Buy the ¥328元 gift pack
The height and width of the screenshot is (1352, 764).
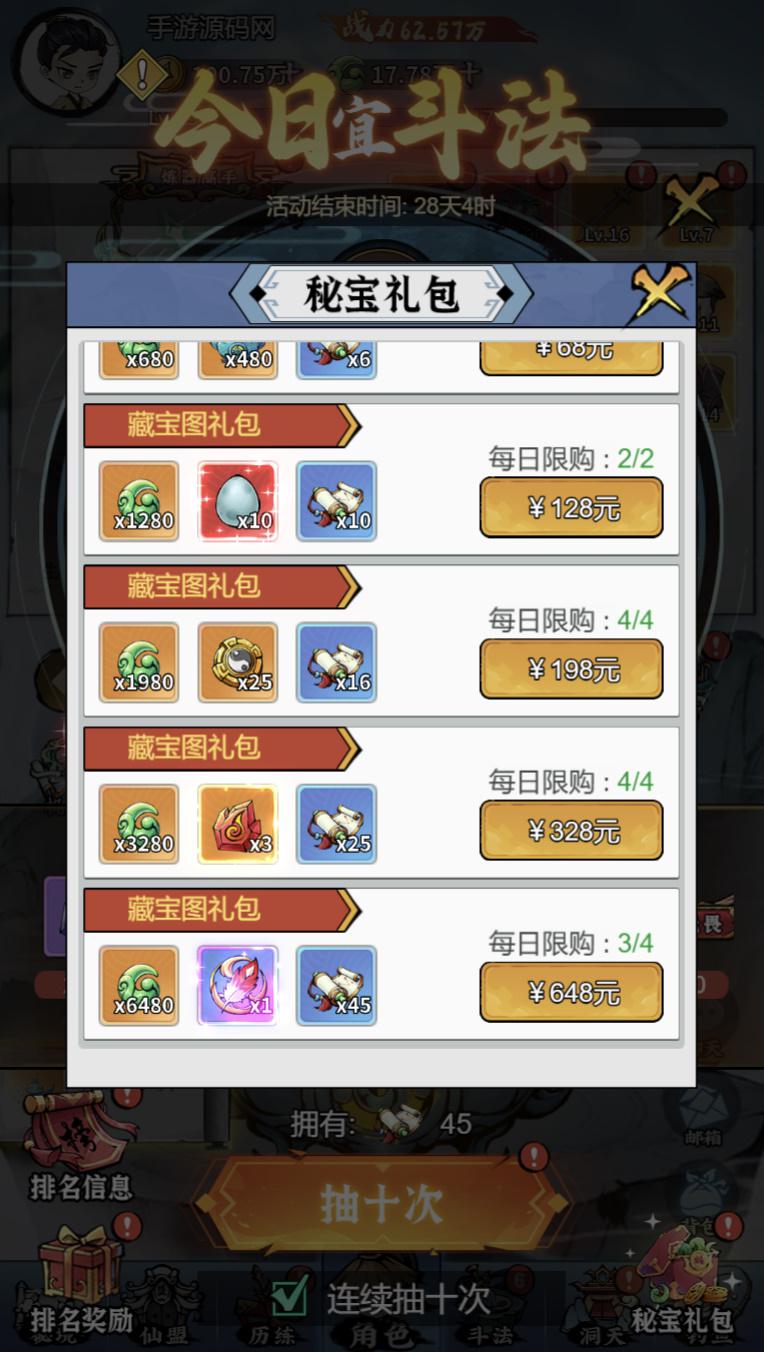tap(571, 830)
